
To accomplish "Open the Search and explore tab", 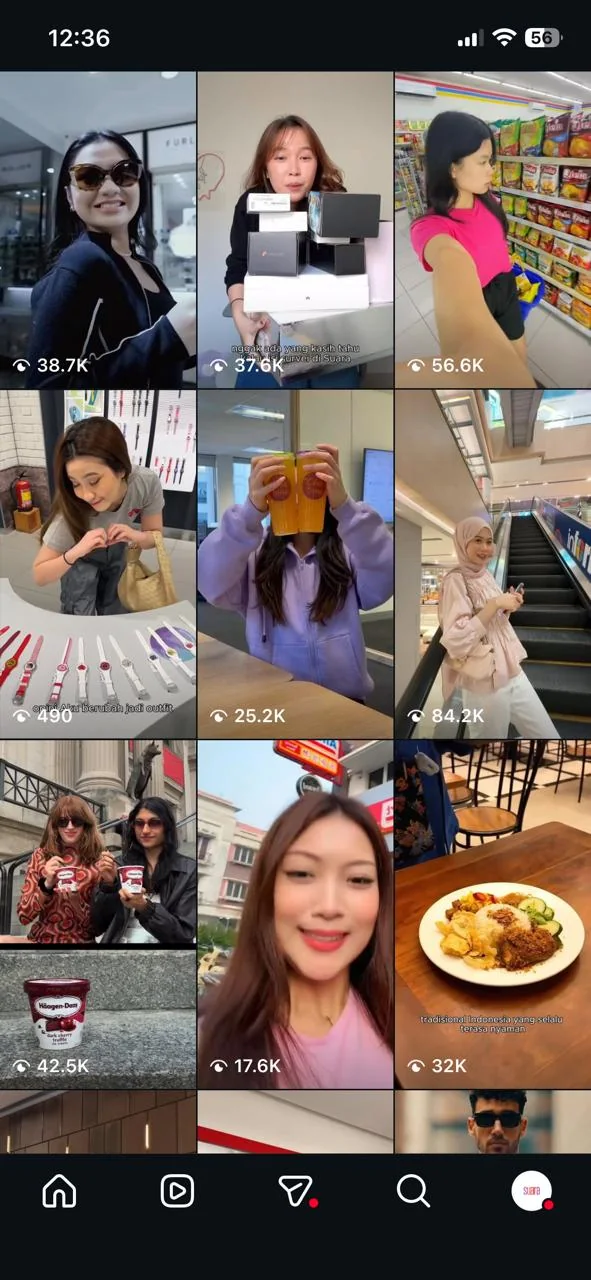I will coord(413,1191).
